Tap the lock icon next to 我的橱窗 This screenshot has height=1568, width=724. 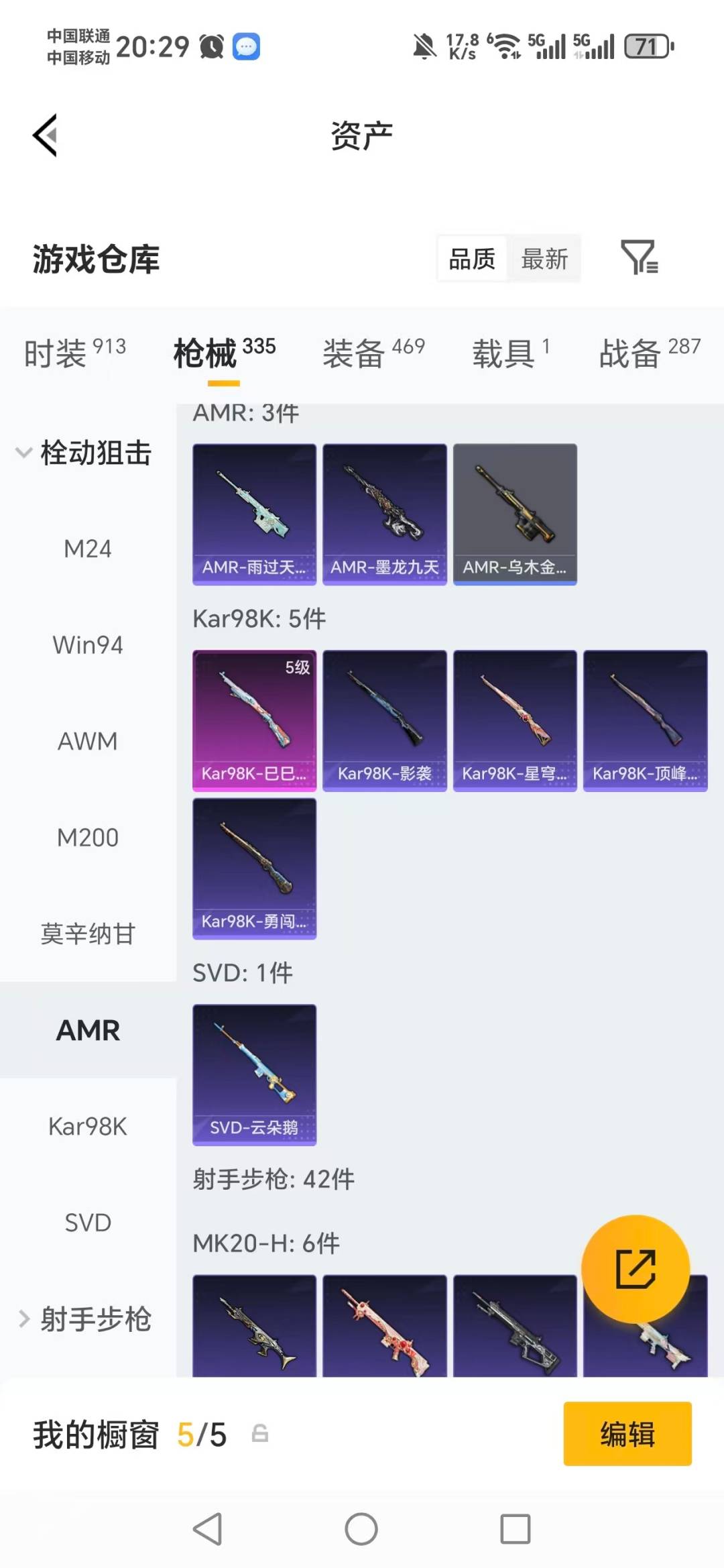[x=261, y=1435]
